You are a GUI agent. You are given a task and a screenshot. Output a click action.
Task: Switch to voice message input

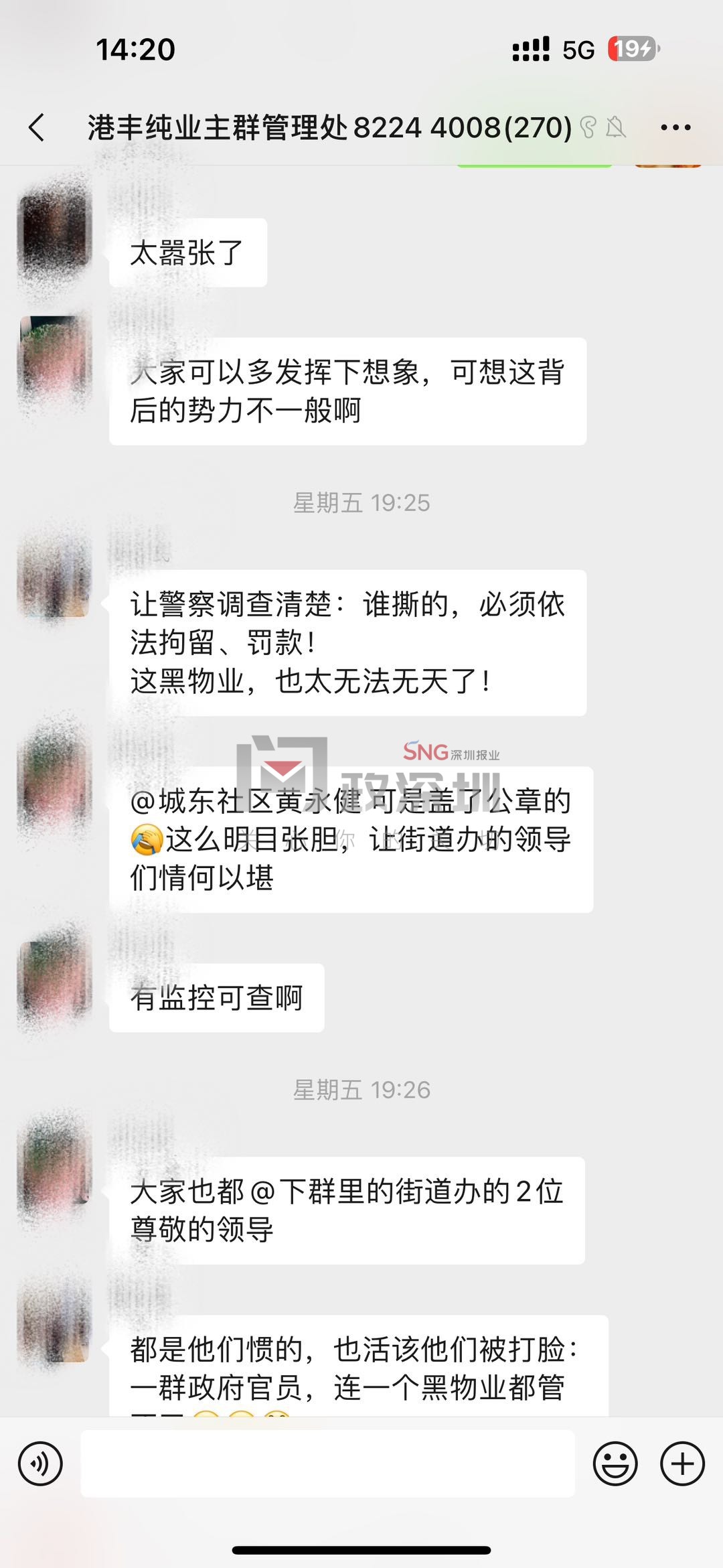tap(41, 1464)
